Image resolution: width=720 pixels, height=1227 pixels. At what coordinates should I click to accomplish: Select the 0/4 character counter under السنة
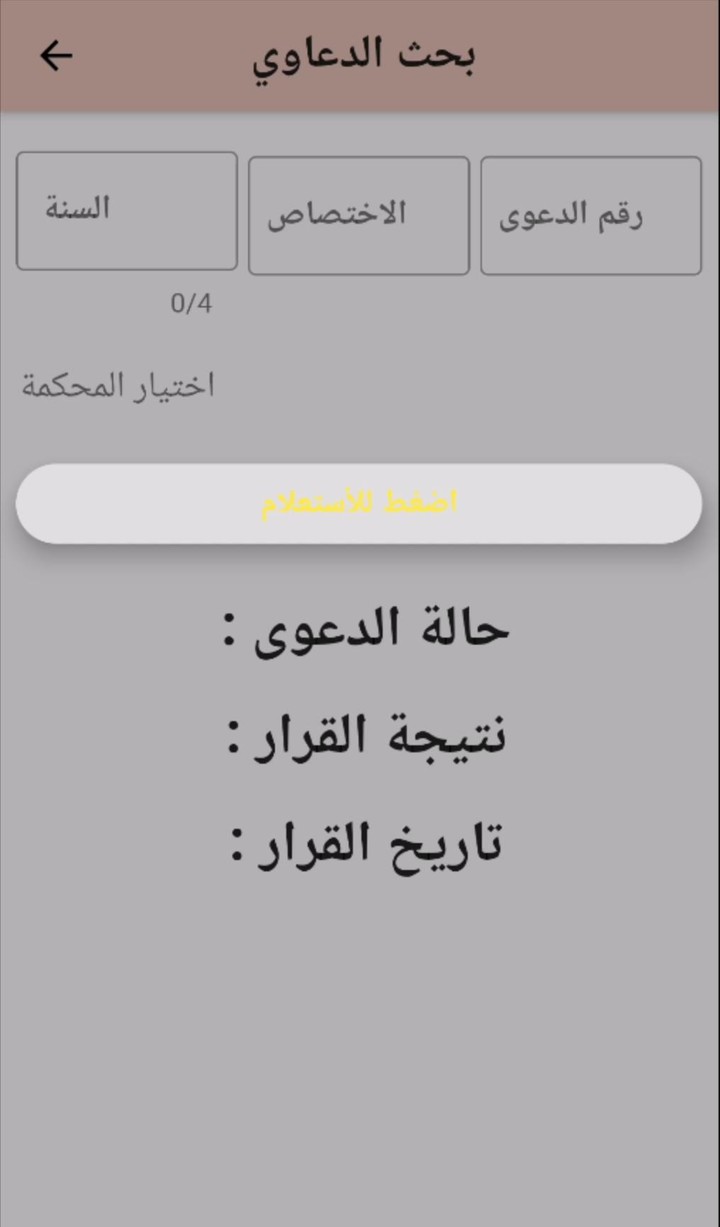[x=190, y=304]
